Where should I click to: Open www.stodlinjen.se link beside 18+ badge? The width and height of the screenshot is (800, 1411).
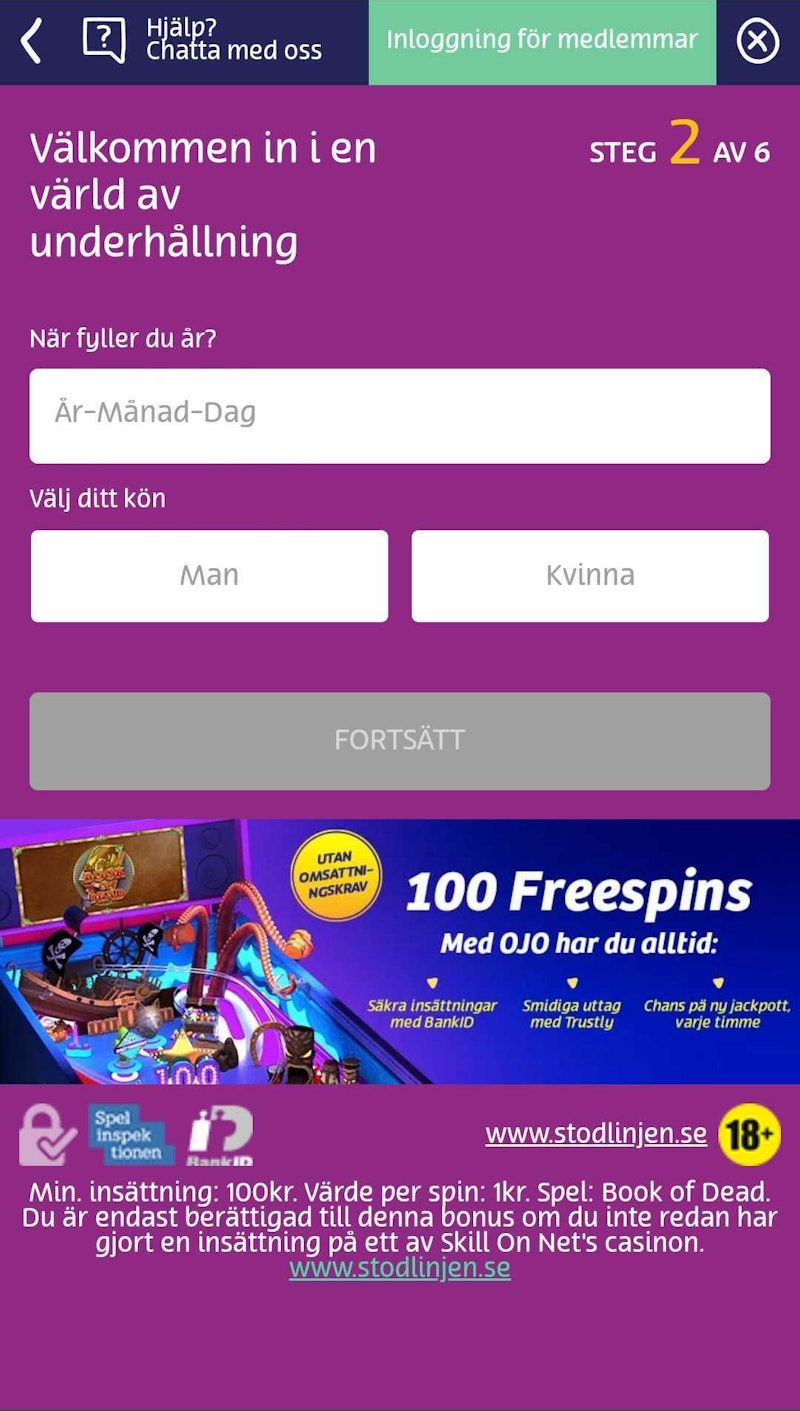coord(596,1134)
